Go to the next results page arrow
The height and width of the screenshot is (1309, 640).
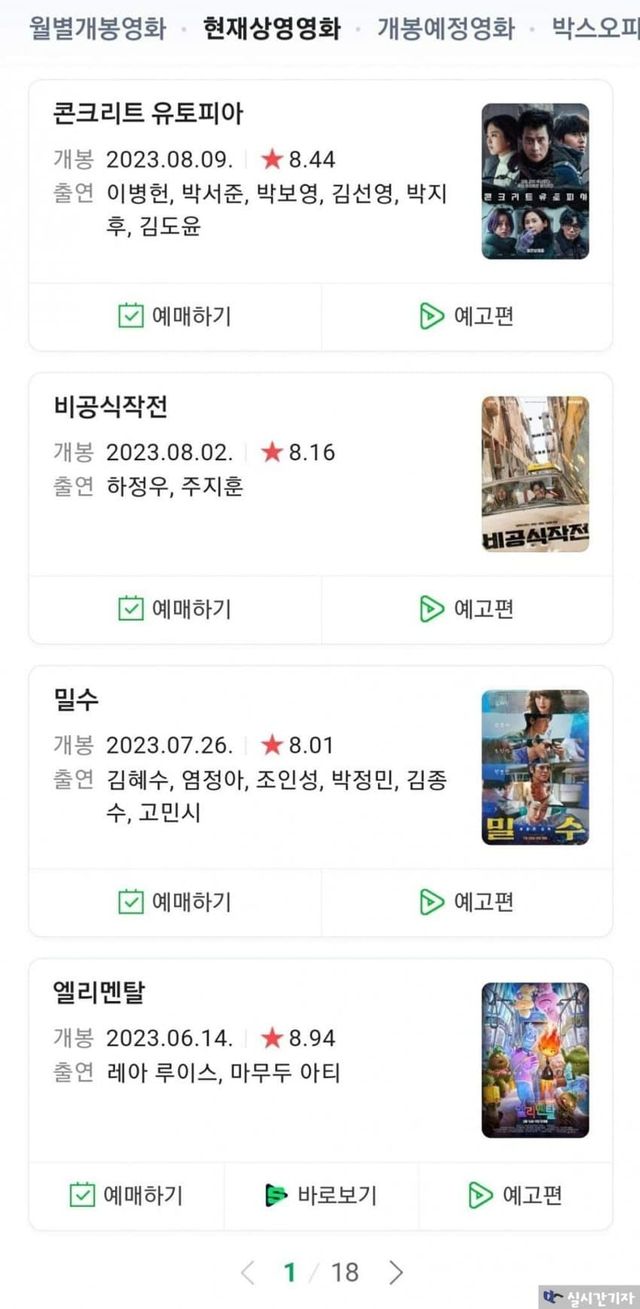click(396, 1272)
